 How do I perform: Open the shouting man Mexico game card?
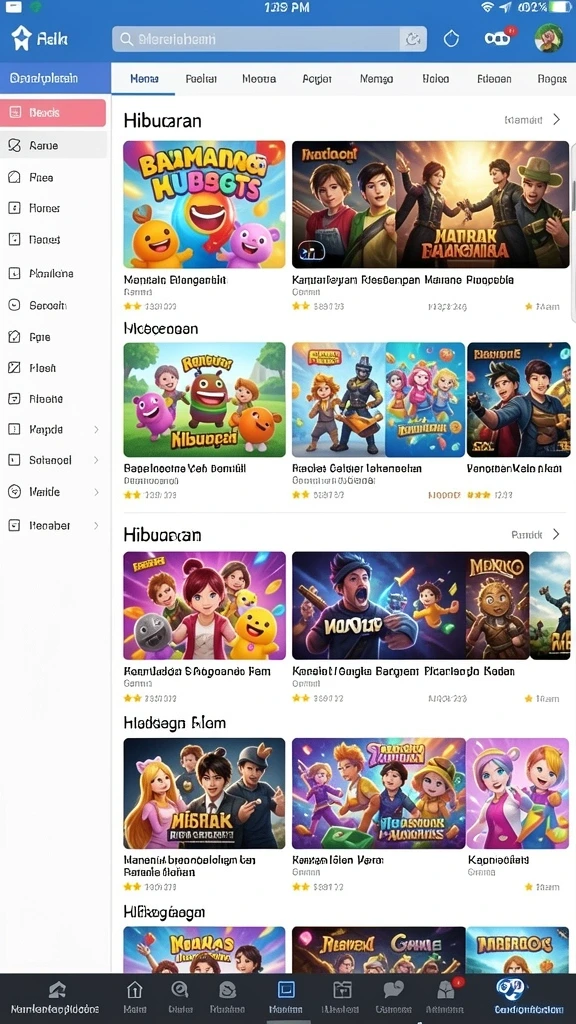click(x=410, y=605)
